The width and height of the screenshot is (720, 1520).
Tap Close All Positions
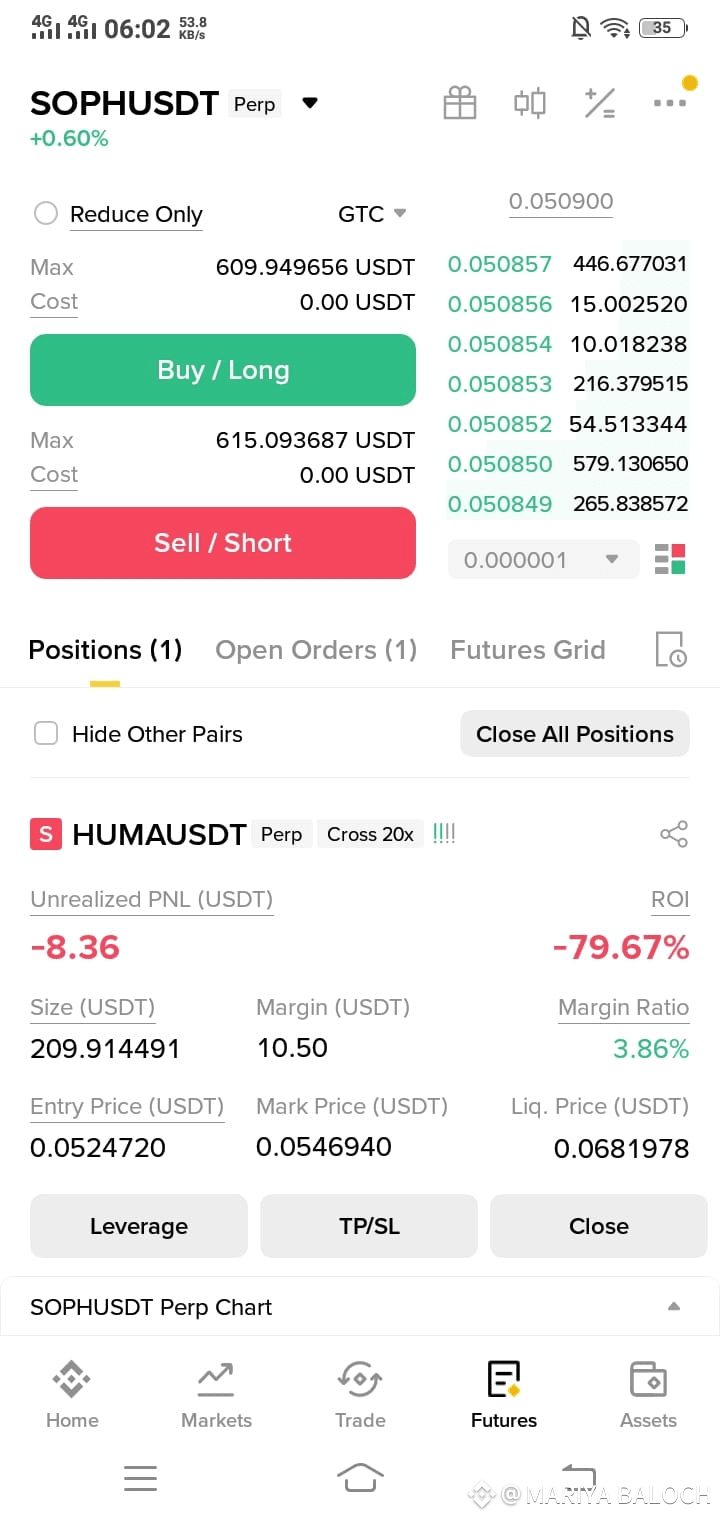tap(575, 734)
